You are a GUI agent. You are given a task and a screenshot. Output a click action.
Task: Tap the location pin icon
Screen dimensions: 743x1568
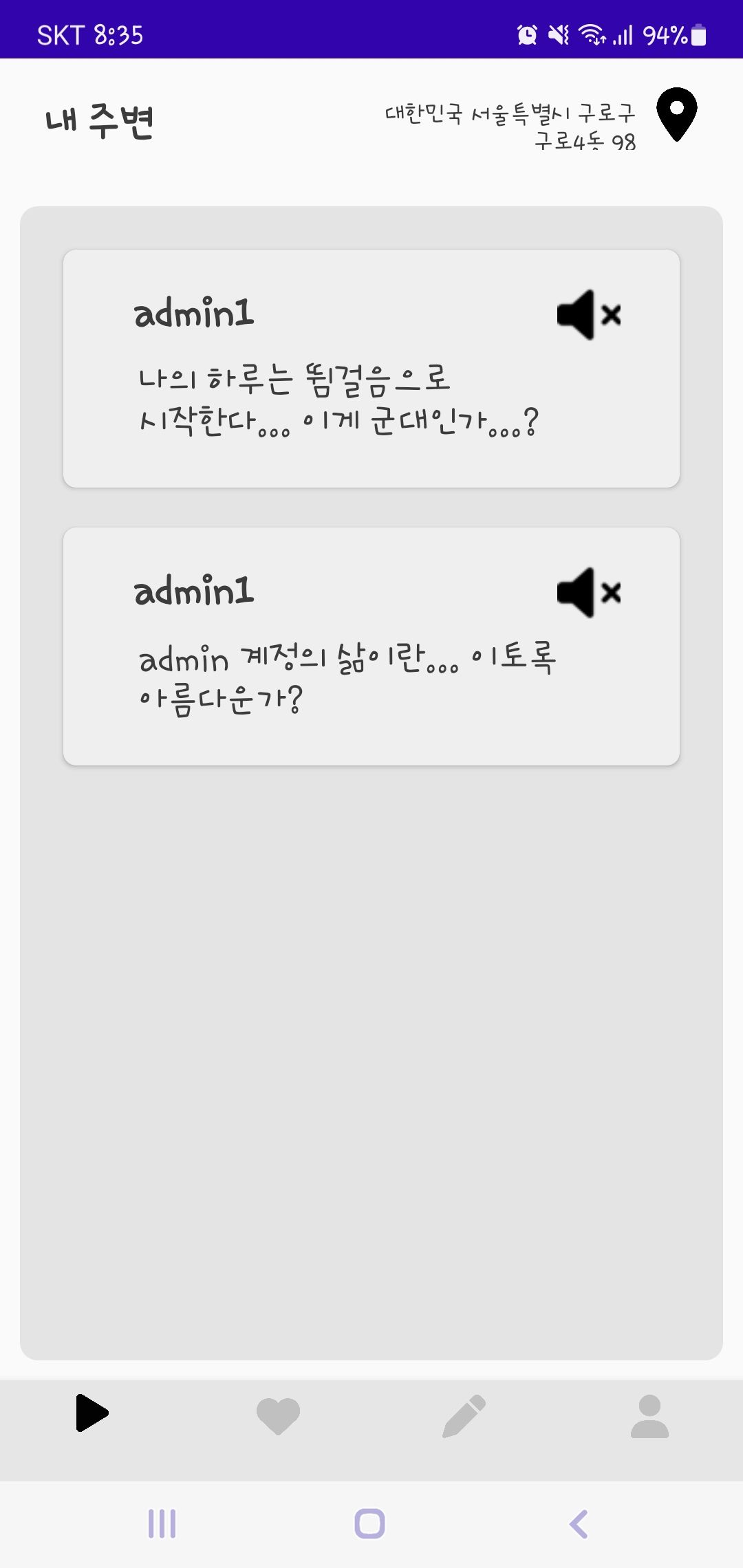(676, 114)
